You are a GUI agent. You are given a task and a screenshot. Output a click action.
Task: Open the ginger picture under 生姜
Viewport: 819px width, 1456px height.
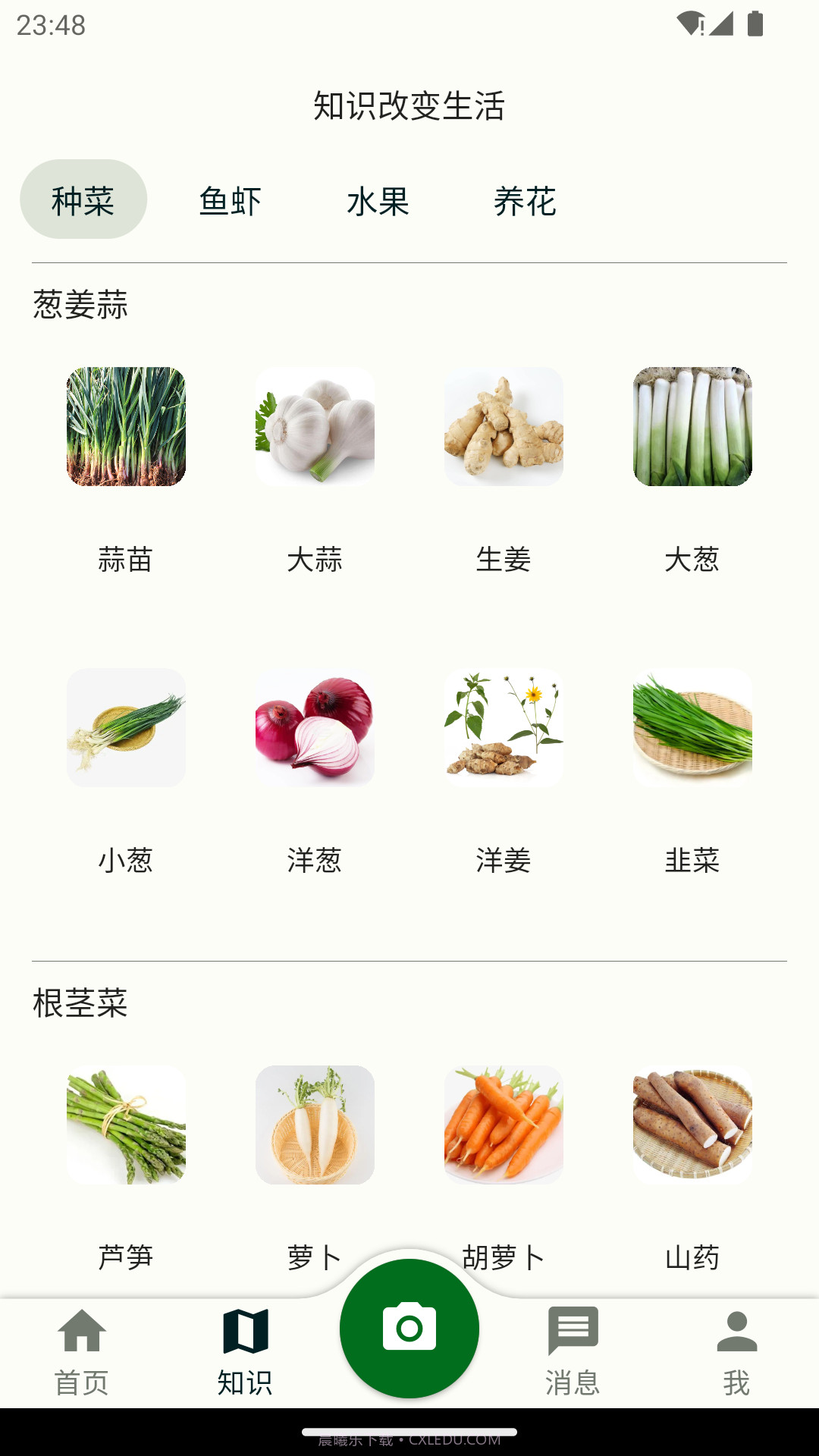click(504, 427)
